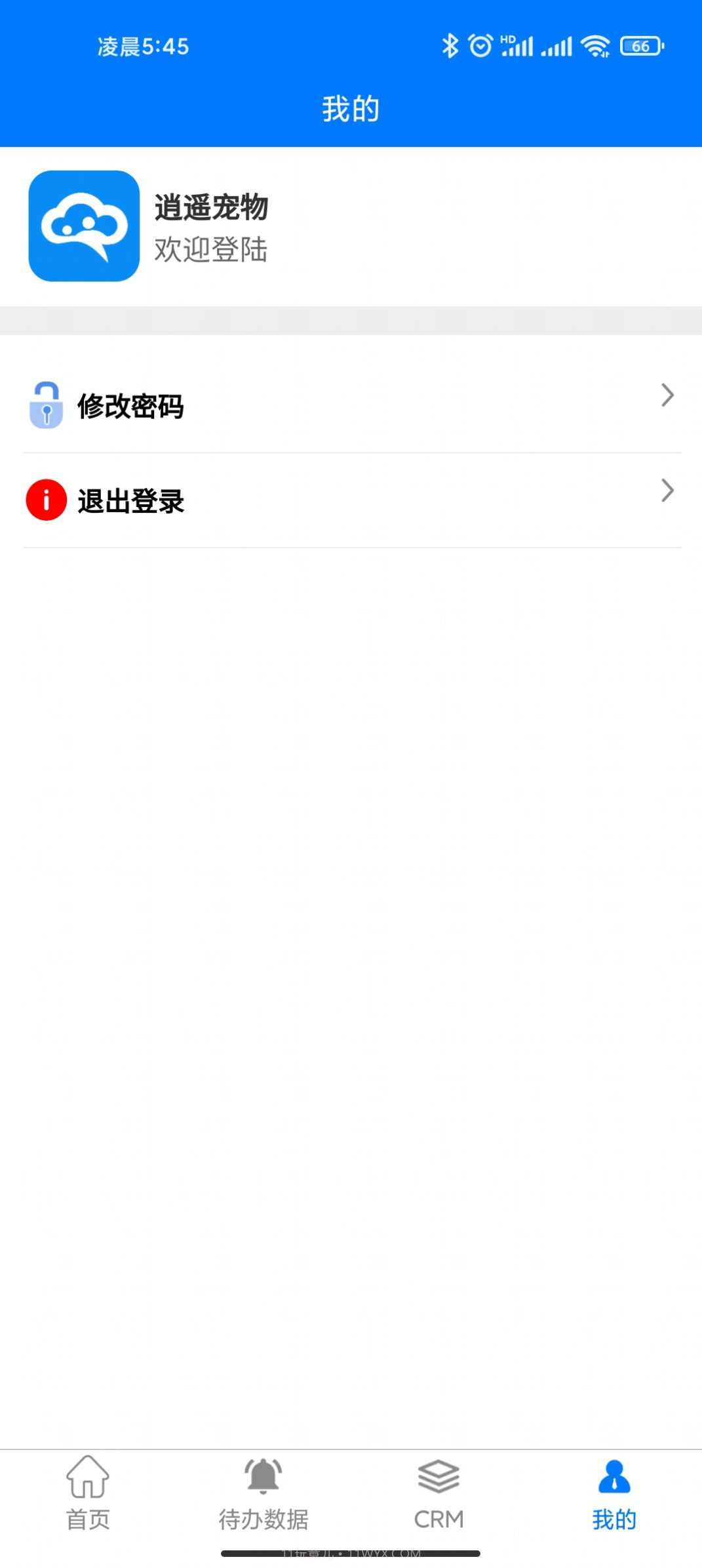Tap the 逍遥宠物 app logo icon

point(83,226)
